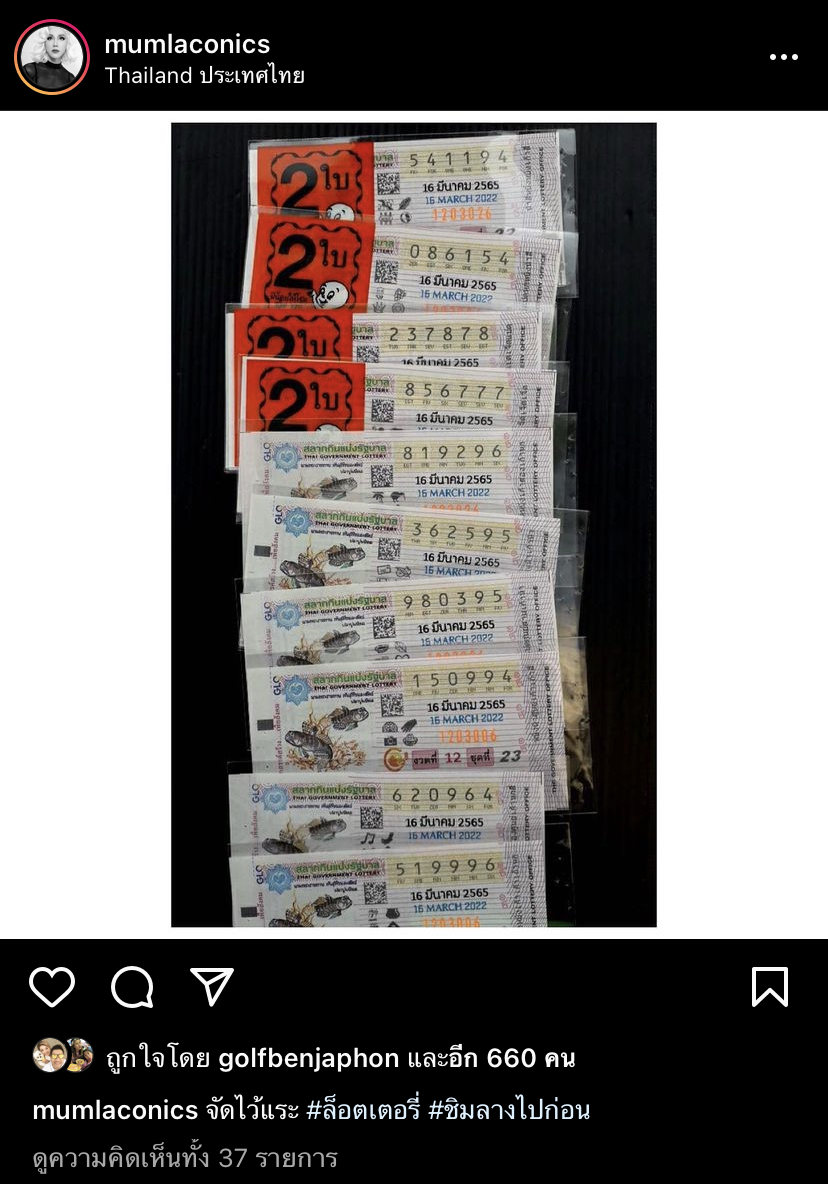This screenshot has height=1184, width=828.
Task: Open mumlaconics profile picture
Action: [52, 57]
